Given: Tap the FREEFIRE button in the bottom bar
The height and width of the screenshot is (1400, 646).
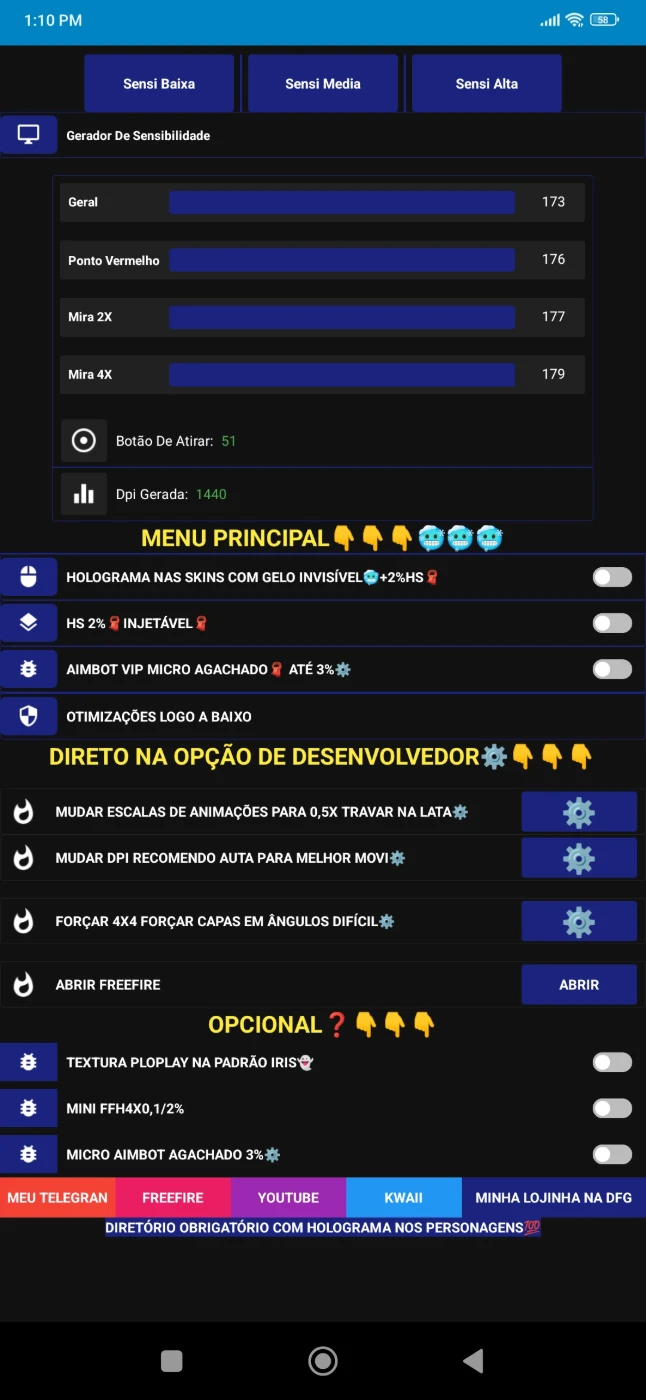Looking at the screenshot, I should (173, 1197).
